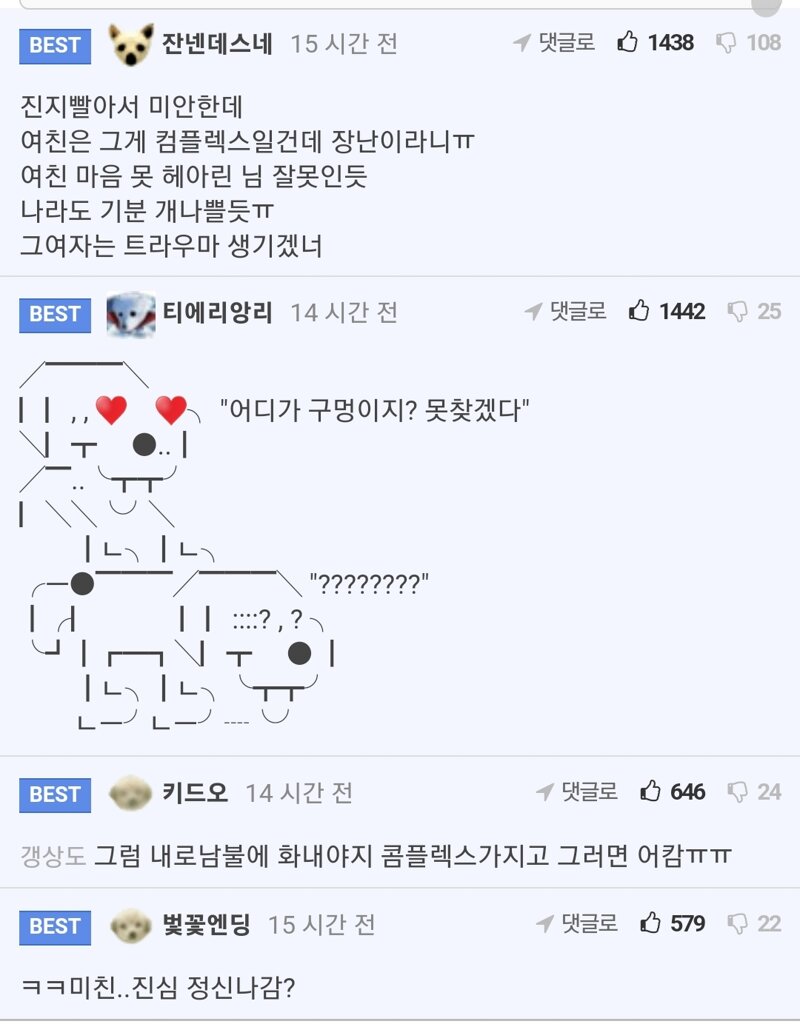
Task: Tap 댓글로 on 잔넨데스네's comment
Action: [555, 42]
